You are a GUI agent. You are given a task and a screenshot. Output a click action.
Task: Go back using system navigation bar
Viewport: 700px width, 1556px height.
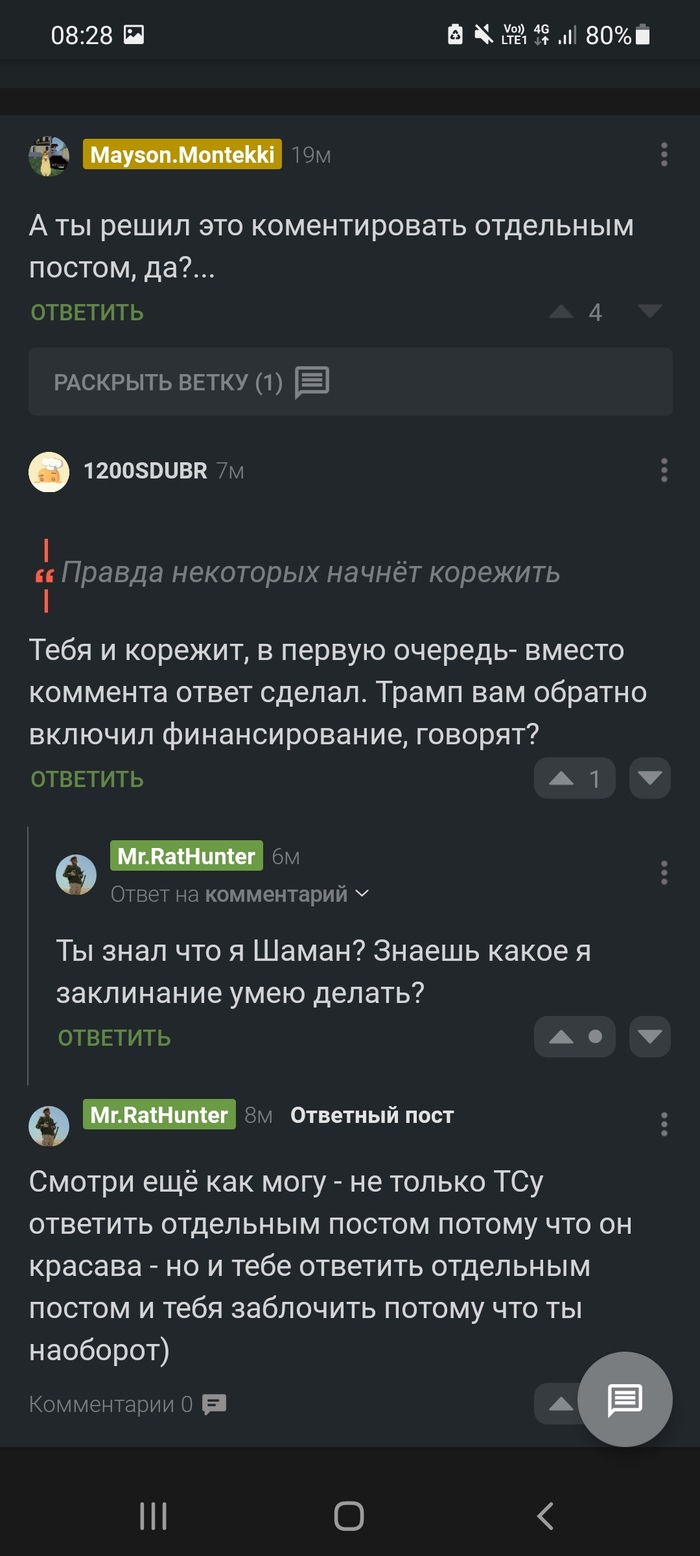545,1516
